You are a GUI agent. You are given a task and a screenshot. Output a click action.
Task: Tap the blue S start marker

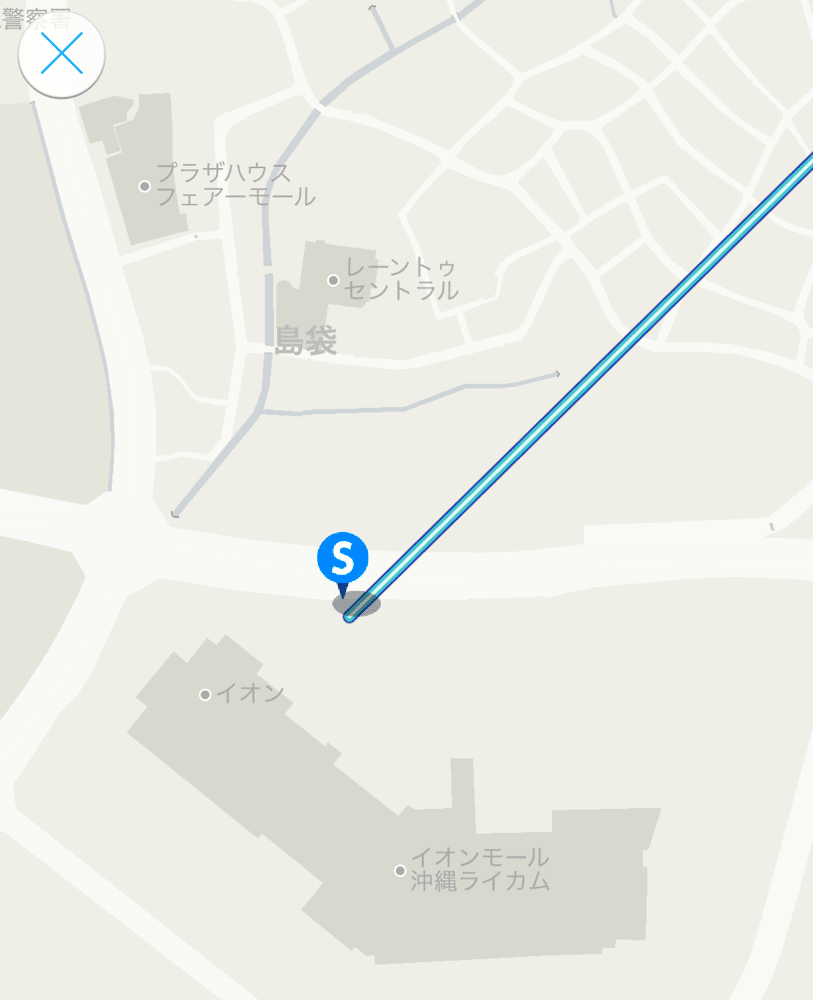[x=343, y=558]
